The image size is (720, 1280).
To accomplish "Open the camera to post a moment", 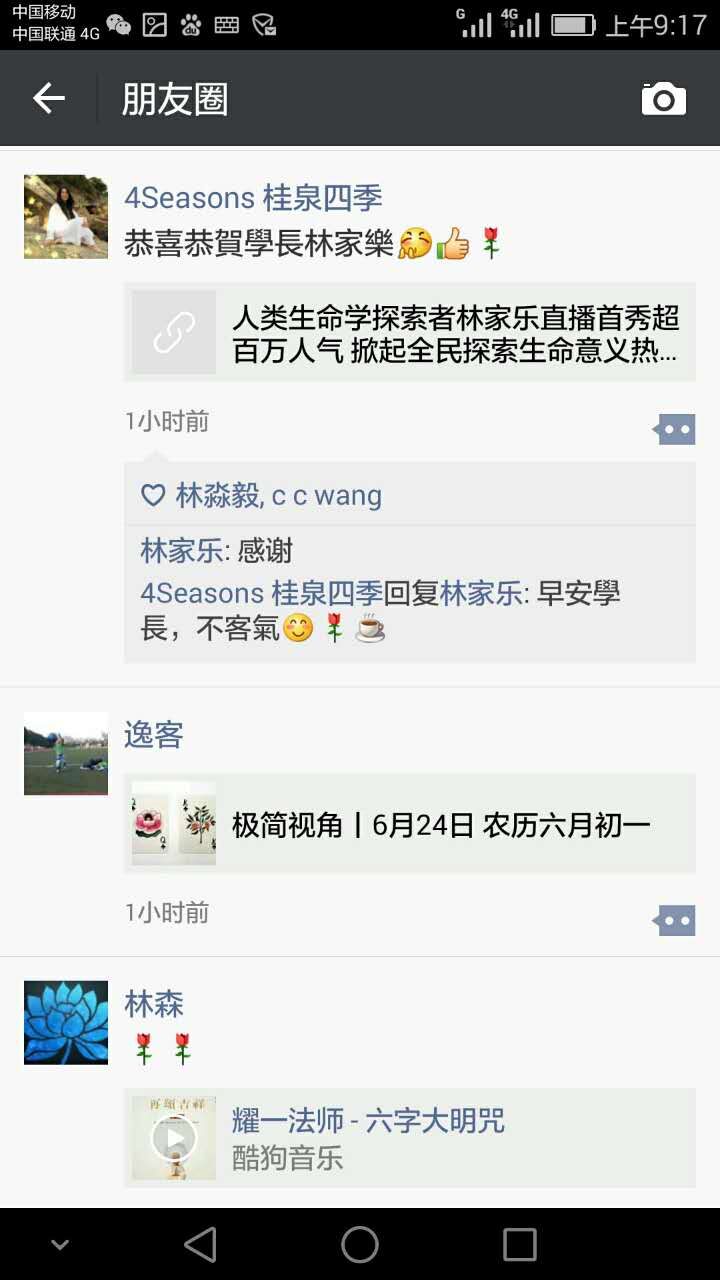I will 663,99.
